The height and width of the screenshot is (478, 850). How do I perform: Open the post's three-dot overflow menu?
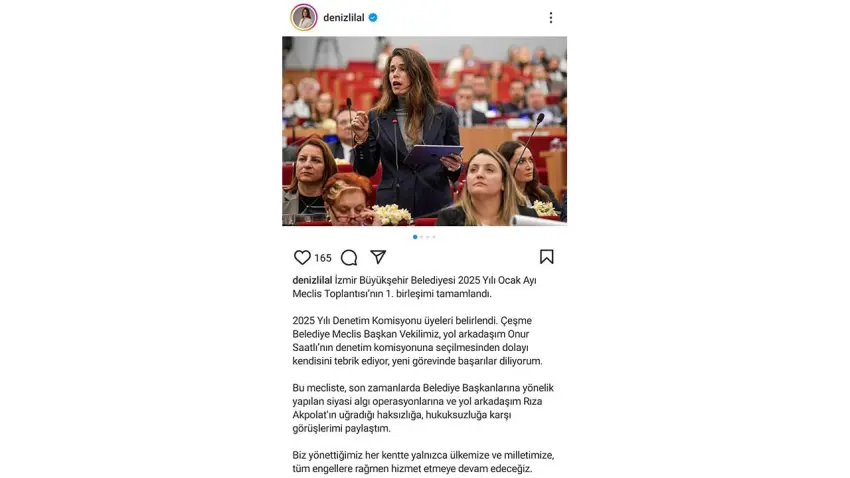550,18
